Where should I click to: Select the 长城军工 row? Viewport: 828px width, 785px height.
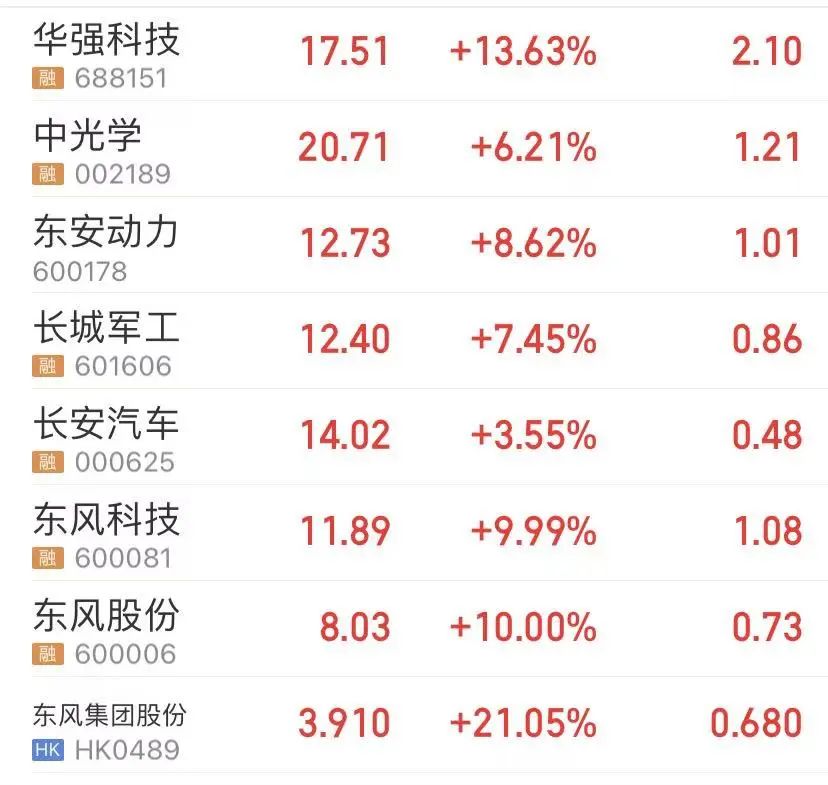107,328
